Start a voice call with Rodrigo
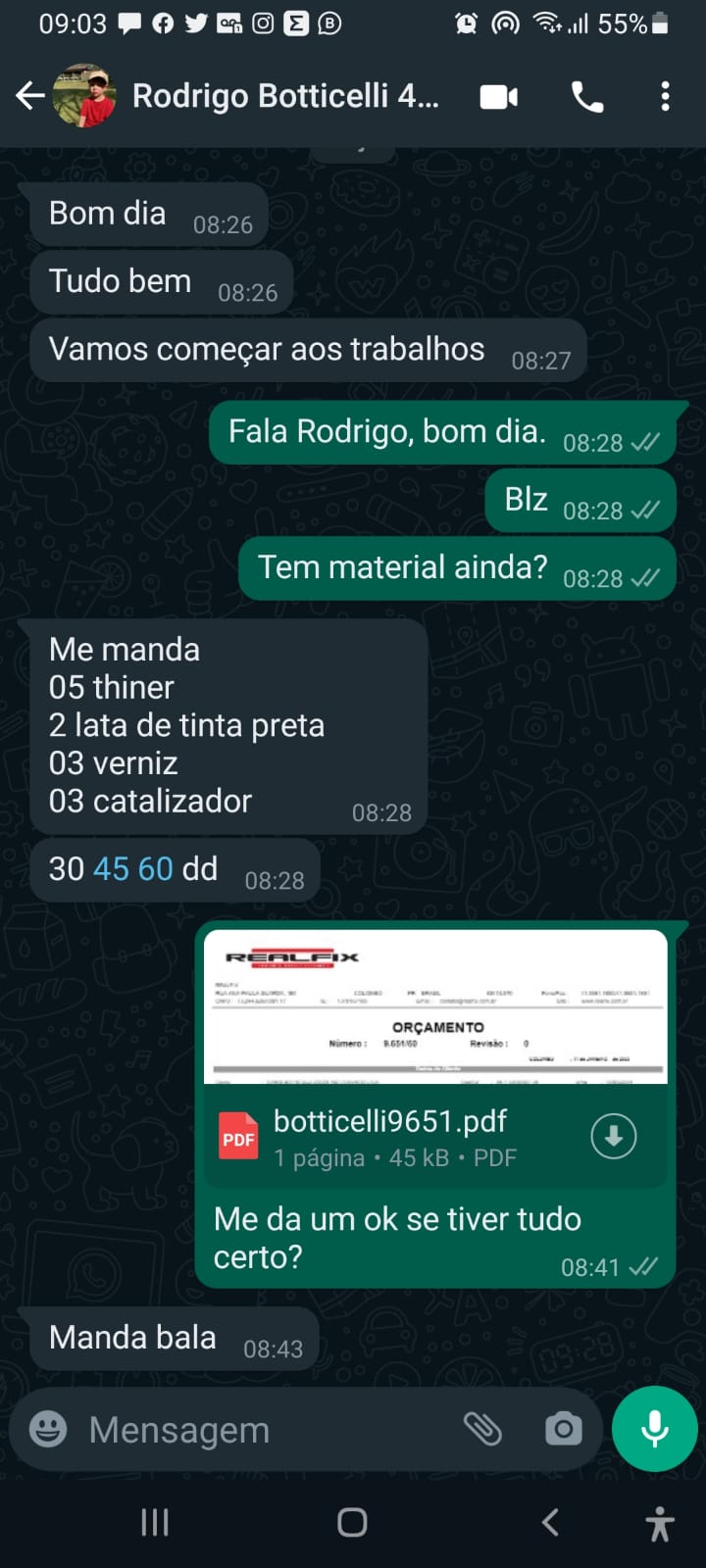 pos(586,97)
